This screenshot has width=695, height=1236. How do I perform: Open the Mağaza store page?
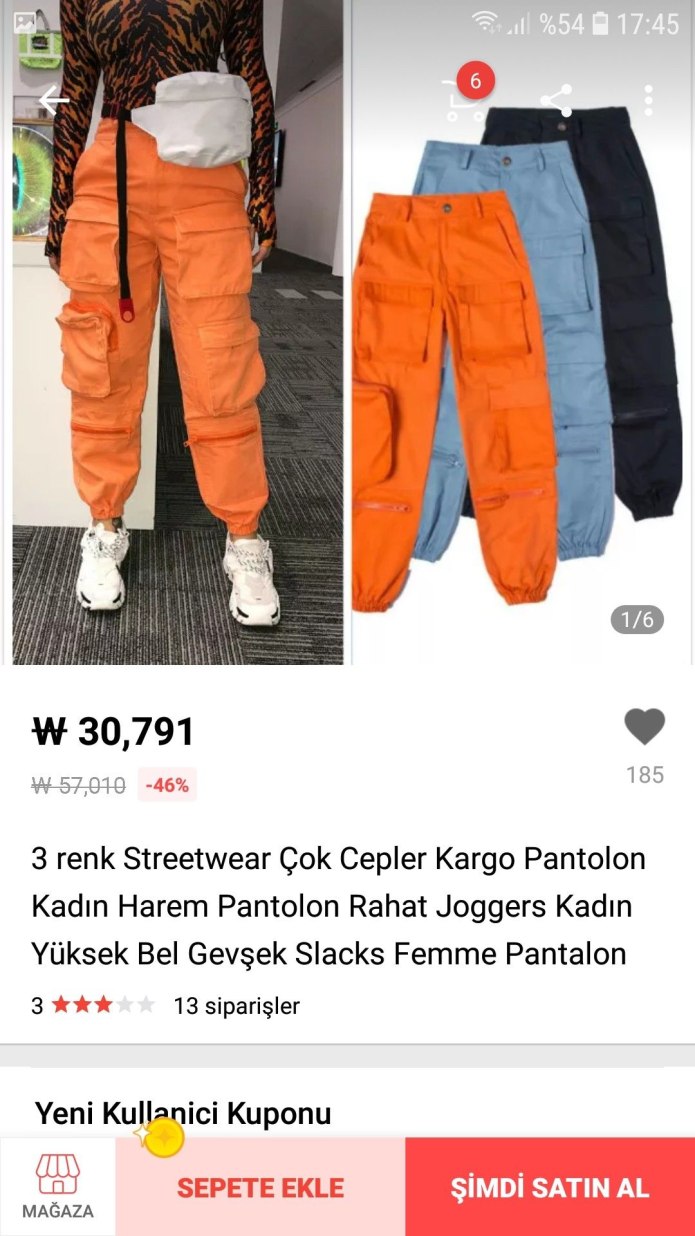58,1186
